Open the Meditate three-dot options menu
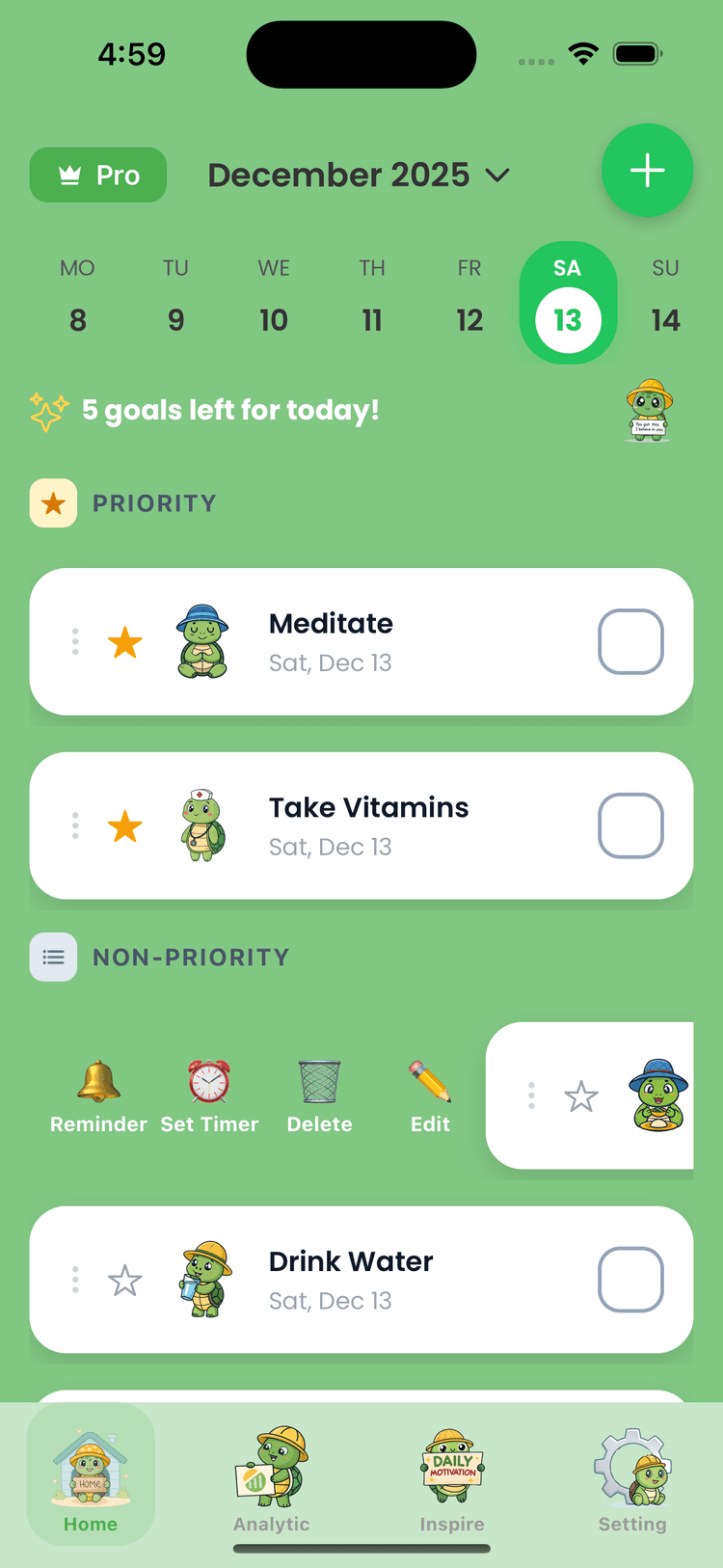This screenshot has height=1568, width=723. (74, 641)
